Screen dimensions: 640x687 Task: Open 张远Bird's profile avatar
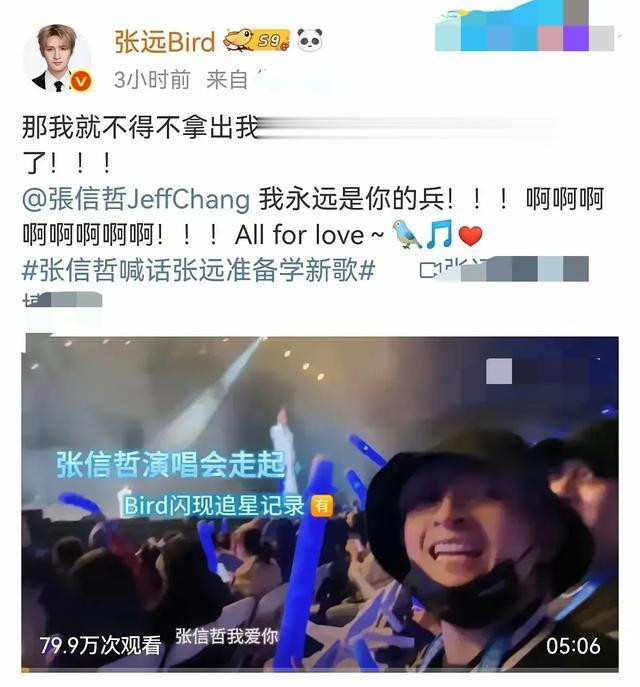coord(56,57)
